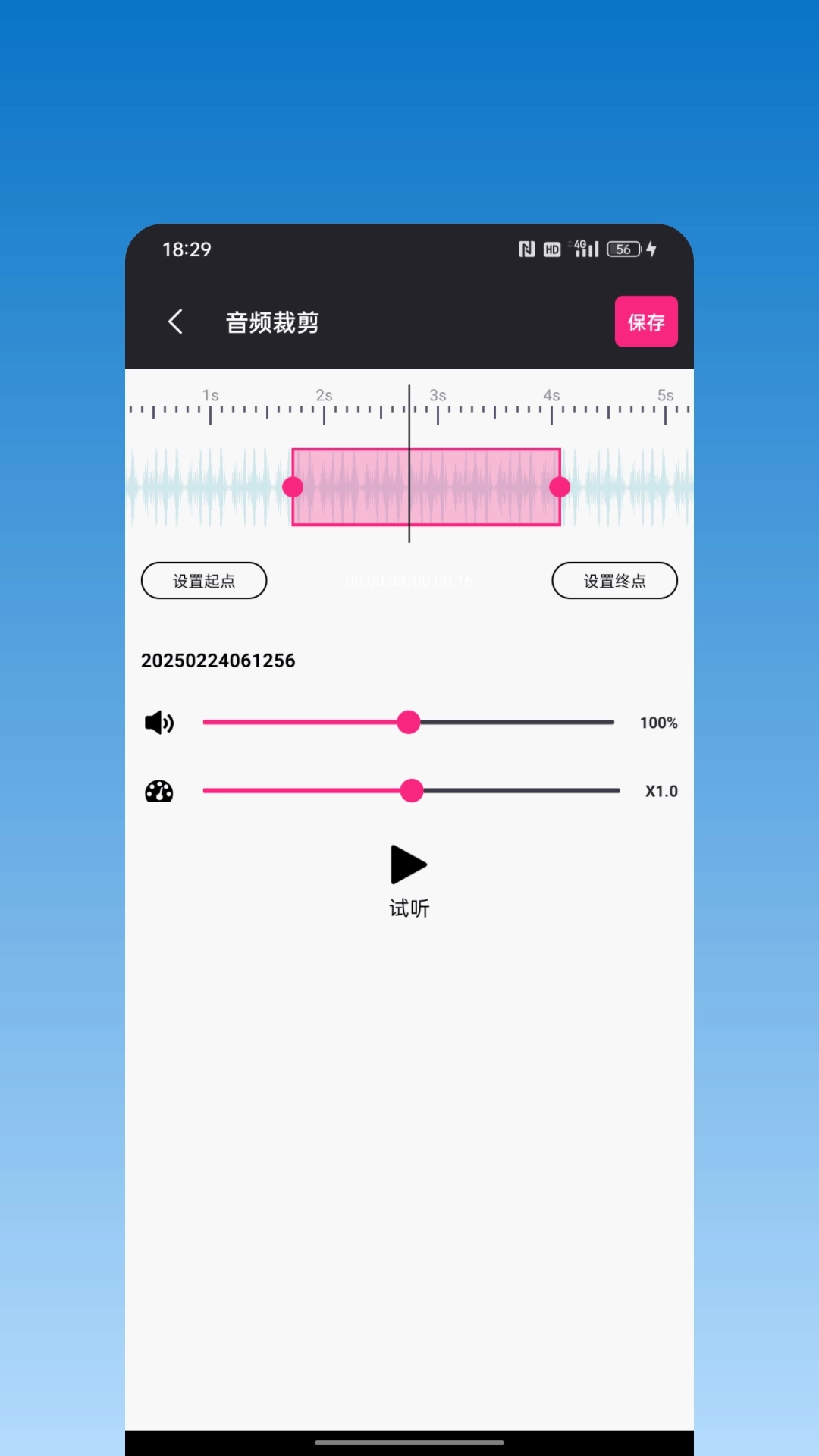
Task: Tap 设置起点 to set start point
Action: pos(204,581)
